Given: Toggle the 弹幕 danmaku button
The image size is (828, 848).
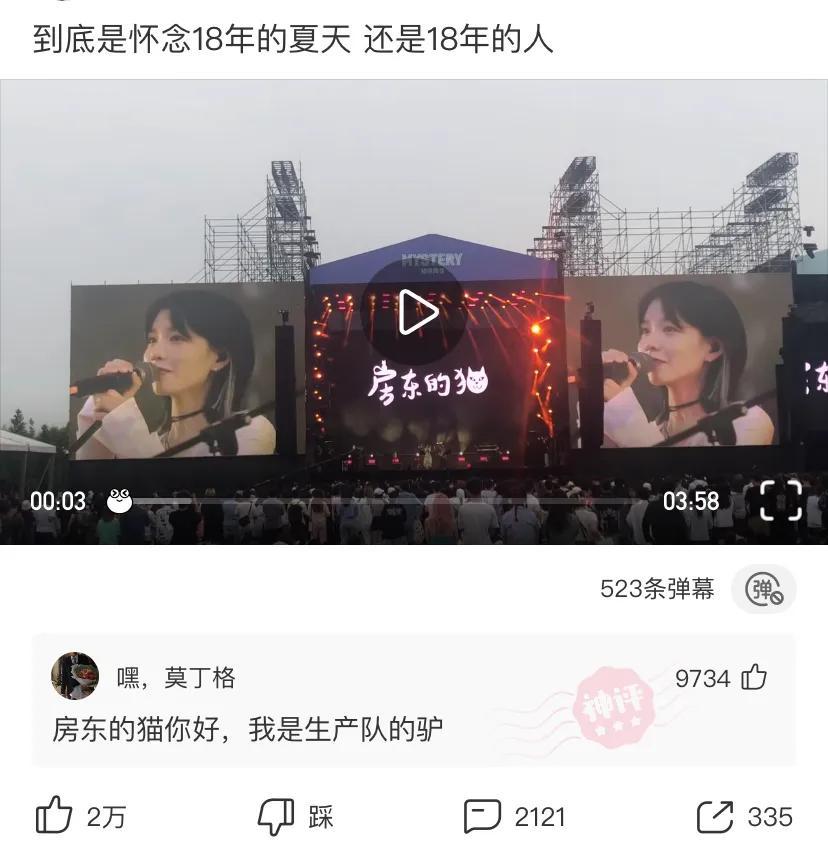Looking at the screenshot, I should tap(764, 589).
